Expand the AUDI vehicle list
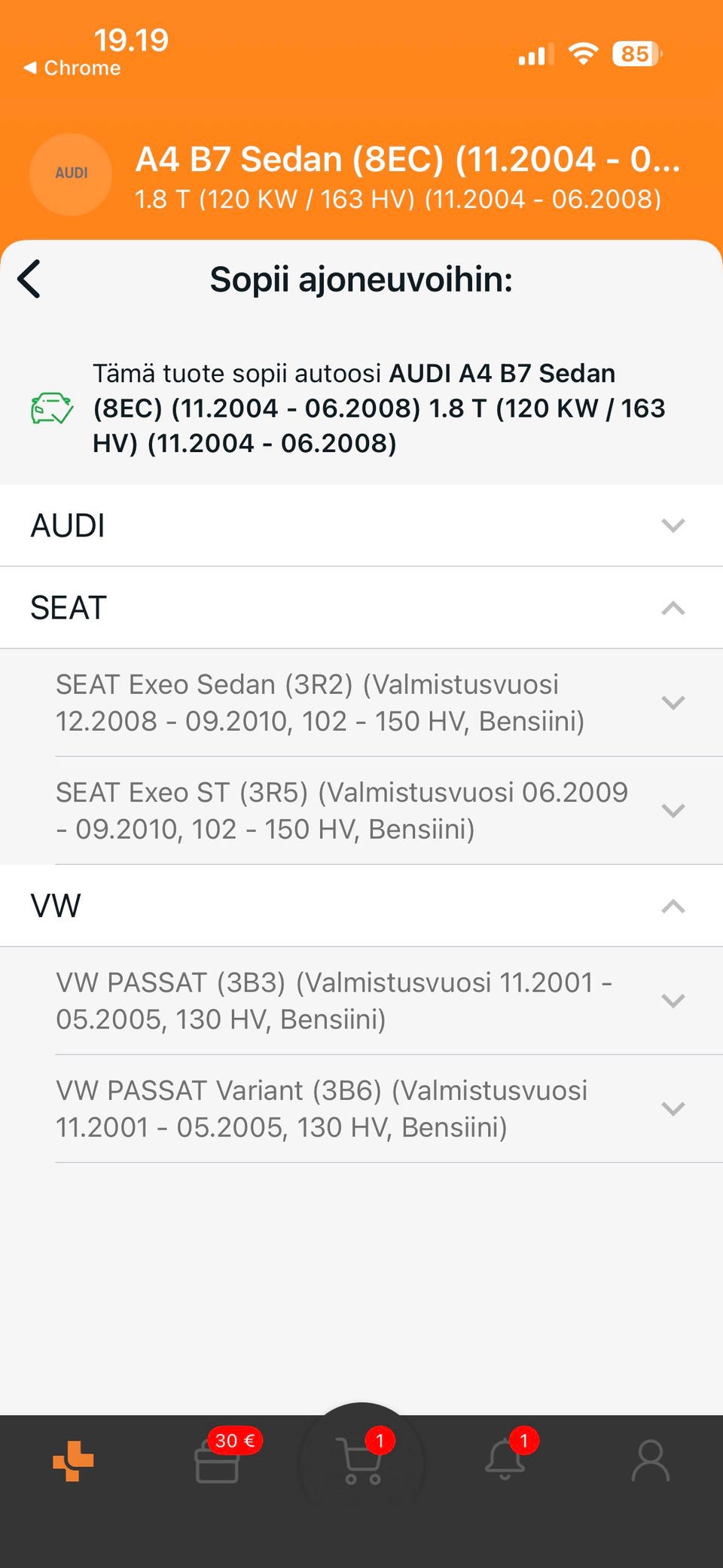The image size is (723, 1568). (672, 525)
